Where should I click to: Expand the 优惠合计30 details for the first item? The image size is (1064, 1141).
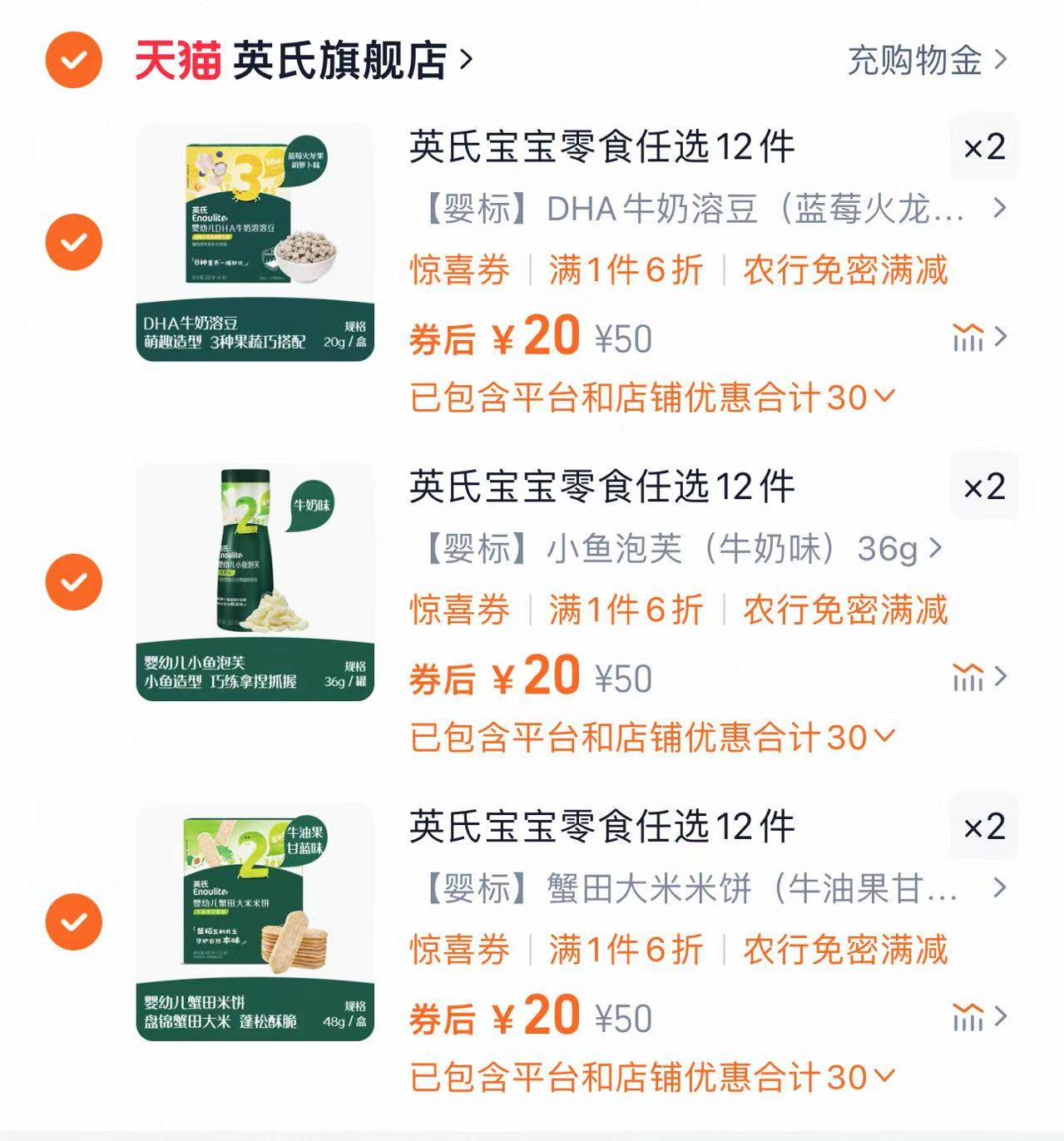[x=651, y=394]
